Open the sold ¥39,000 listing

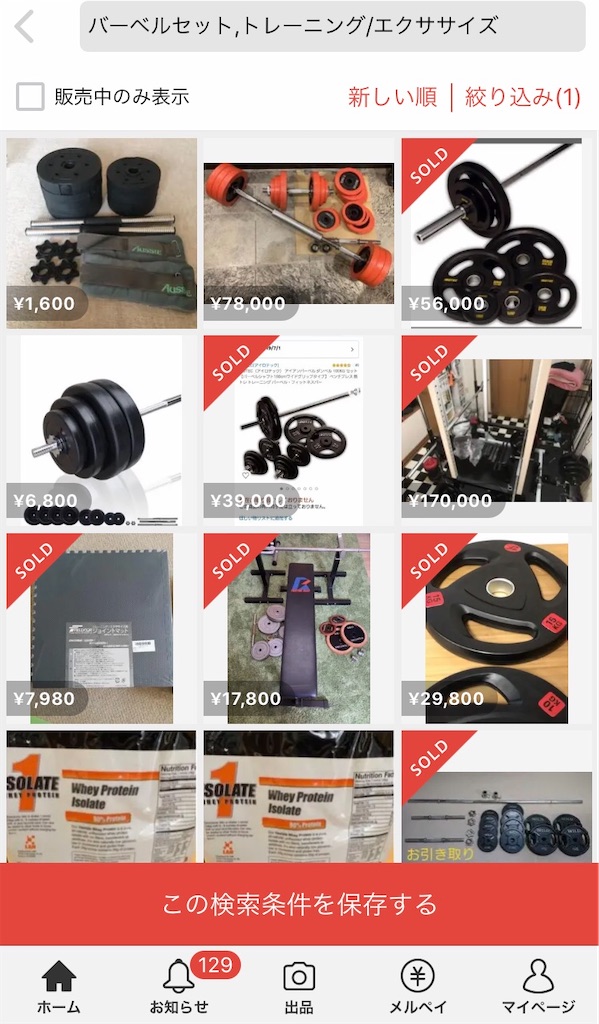(299, 430)
